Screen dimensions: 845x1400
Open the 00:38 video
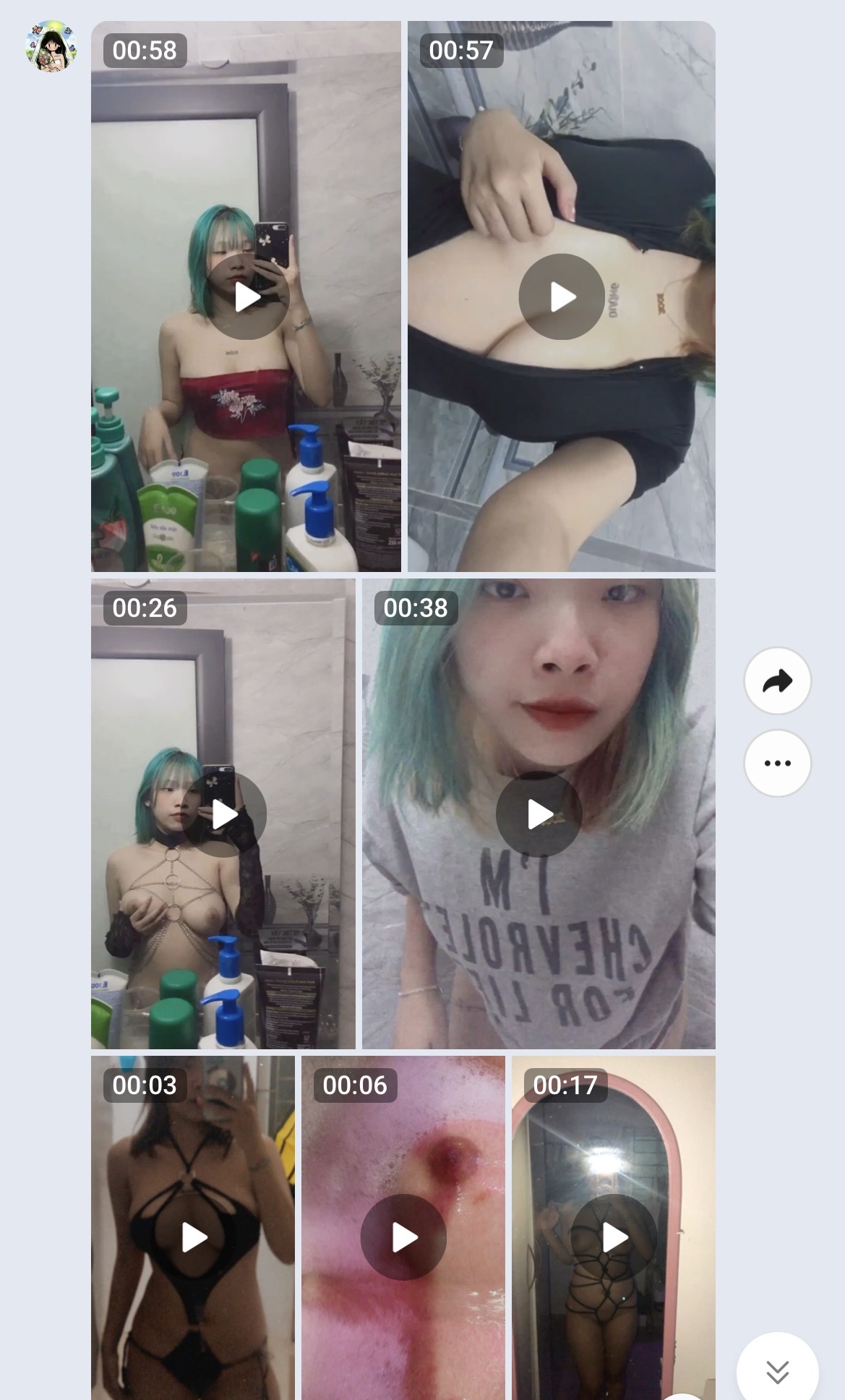[x=539, y=814]
